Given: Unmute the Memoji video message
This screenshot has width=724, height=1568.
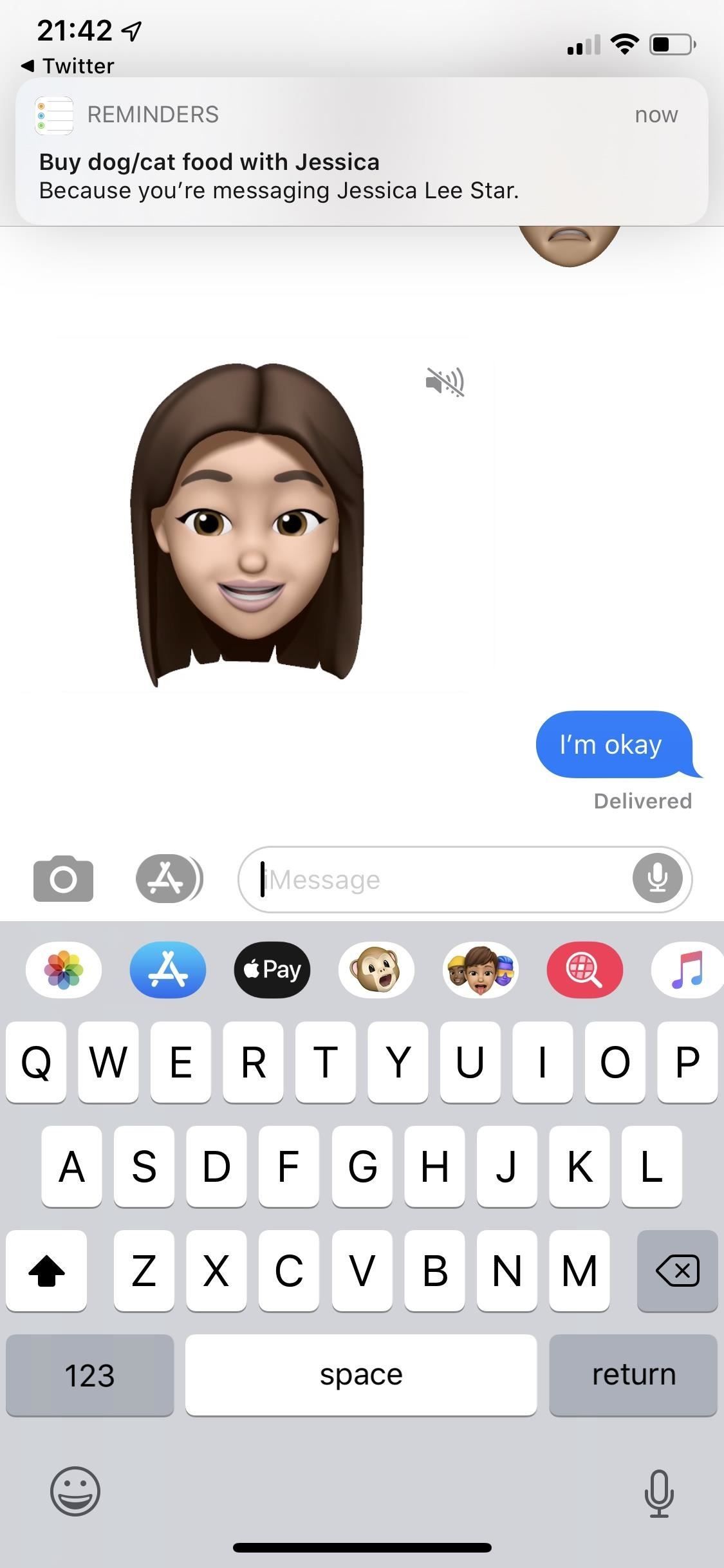Looking at the screenshot, I should pos(445,382).
